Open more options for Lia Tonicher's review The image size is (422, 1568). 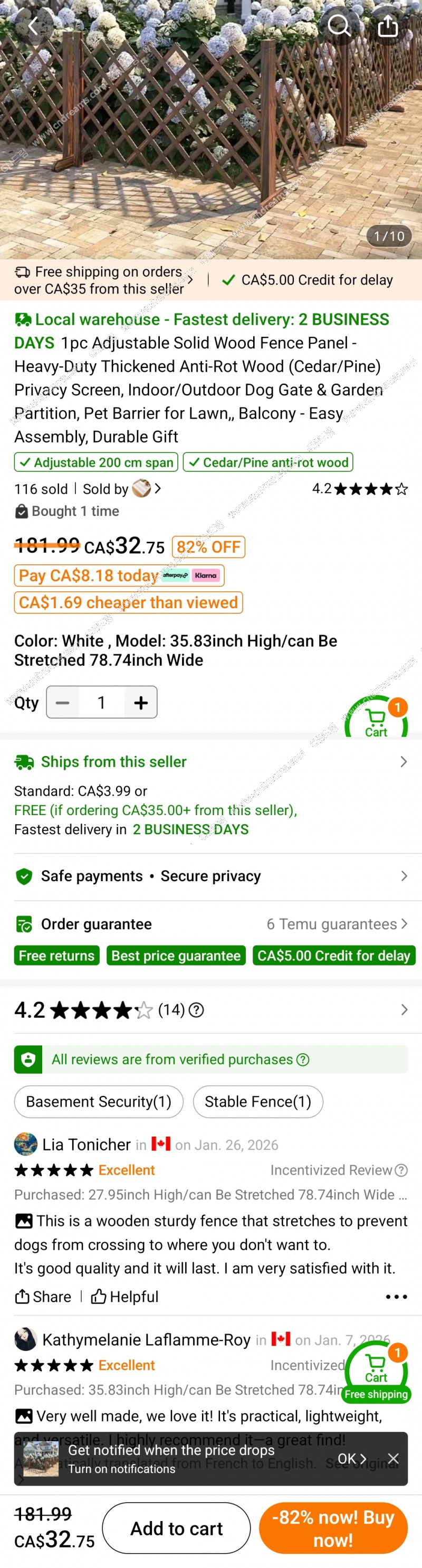397,1297
